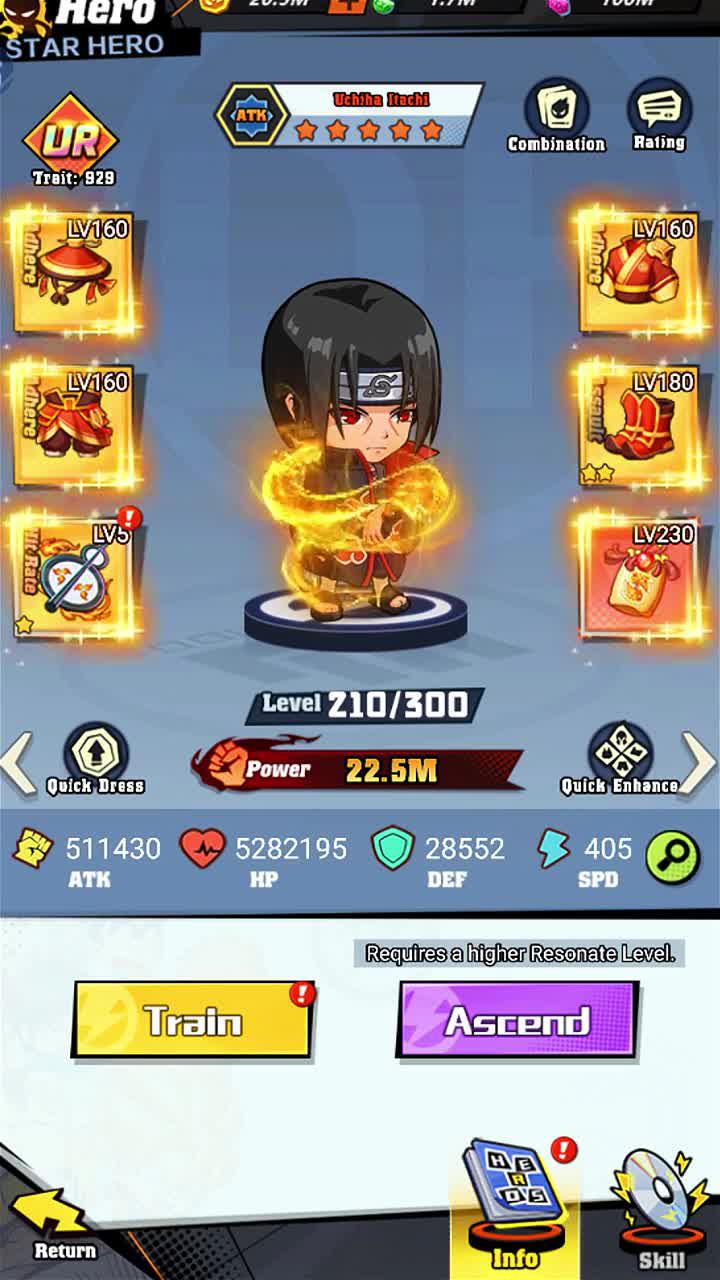The width and height of the screenshot is (720, 1280).
Task: Tap the Train button
Action: tap(192, 1020)
